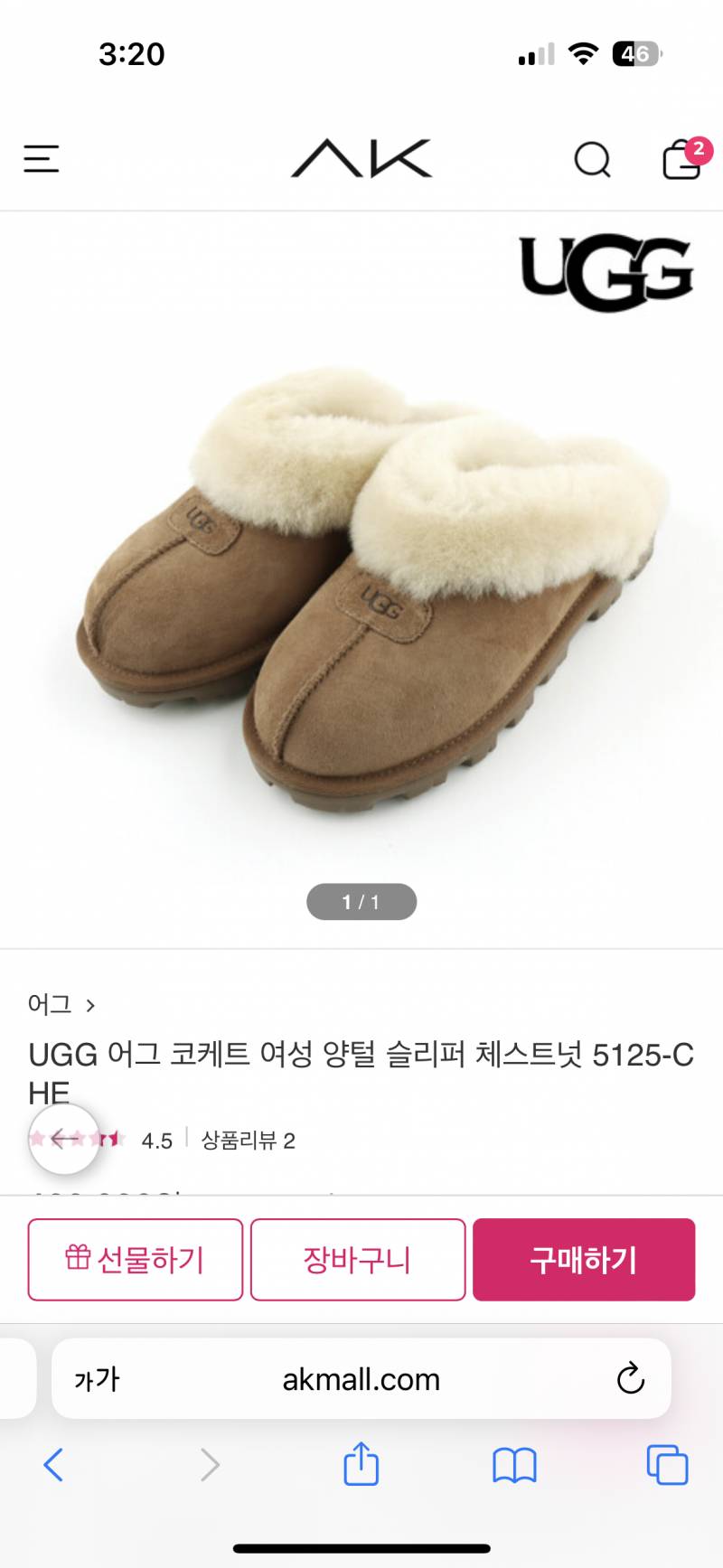Select the 장바구니 tab-style button
The image size is (723, 1568).
[x=358, y=1259]
